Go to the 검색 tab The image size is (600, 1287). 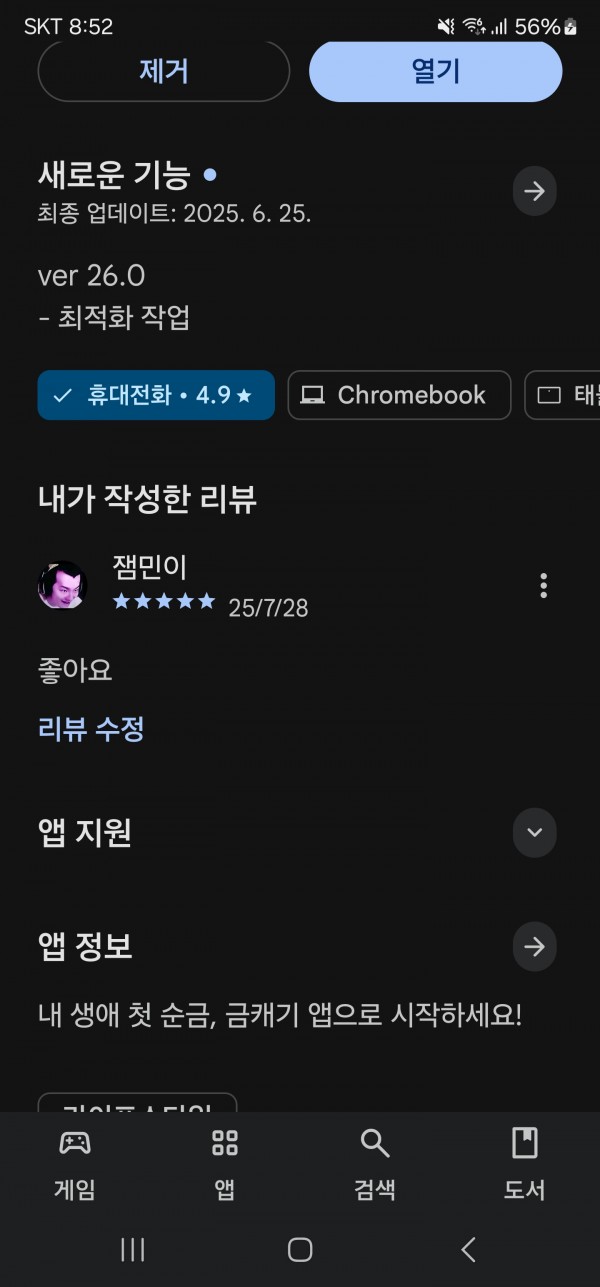click(375, 1164)
